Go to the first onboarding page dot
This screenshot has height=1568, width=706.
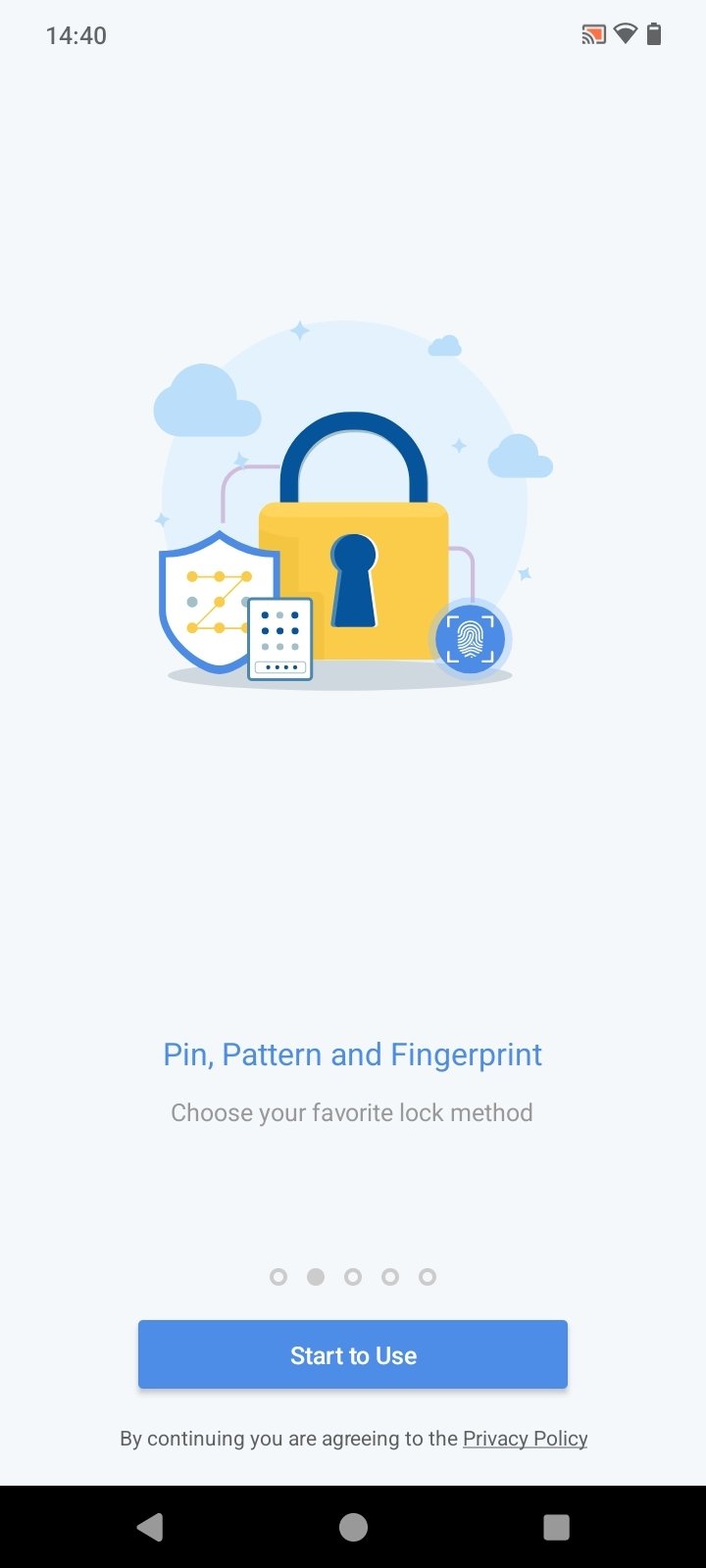tap(278, 1277)
